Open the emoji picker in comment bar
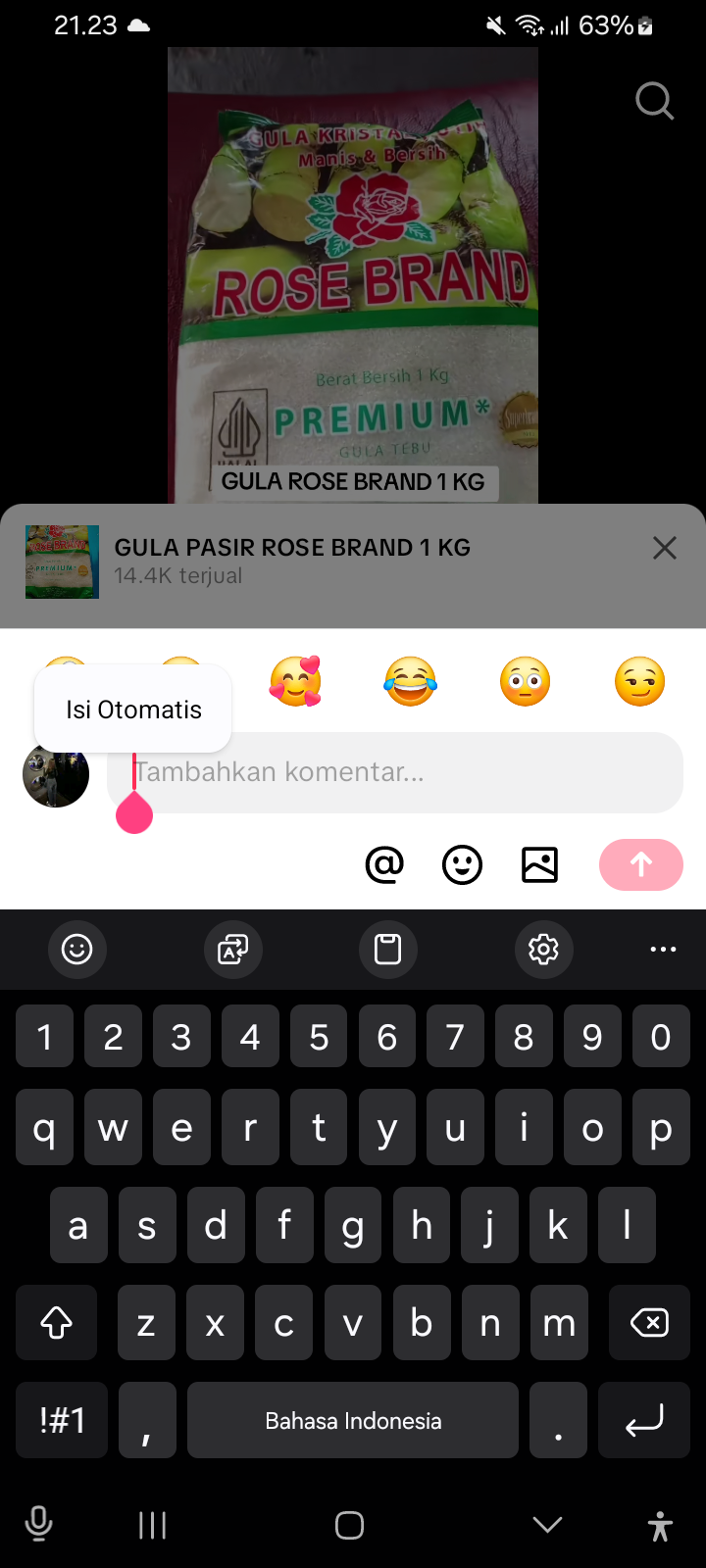Screen dimensions: 706x1568 [462, 864]
